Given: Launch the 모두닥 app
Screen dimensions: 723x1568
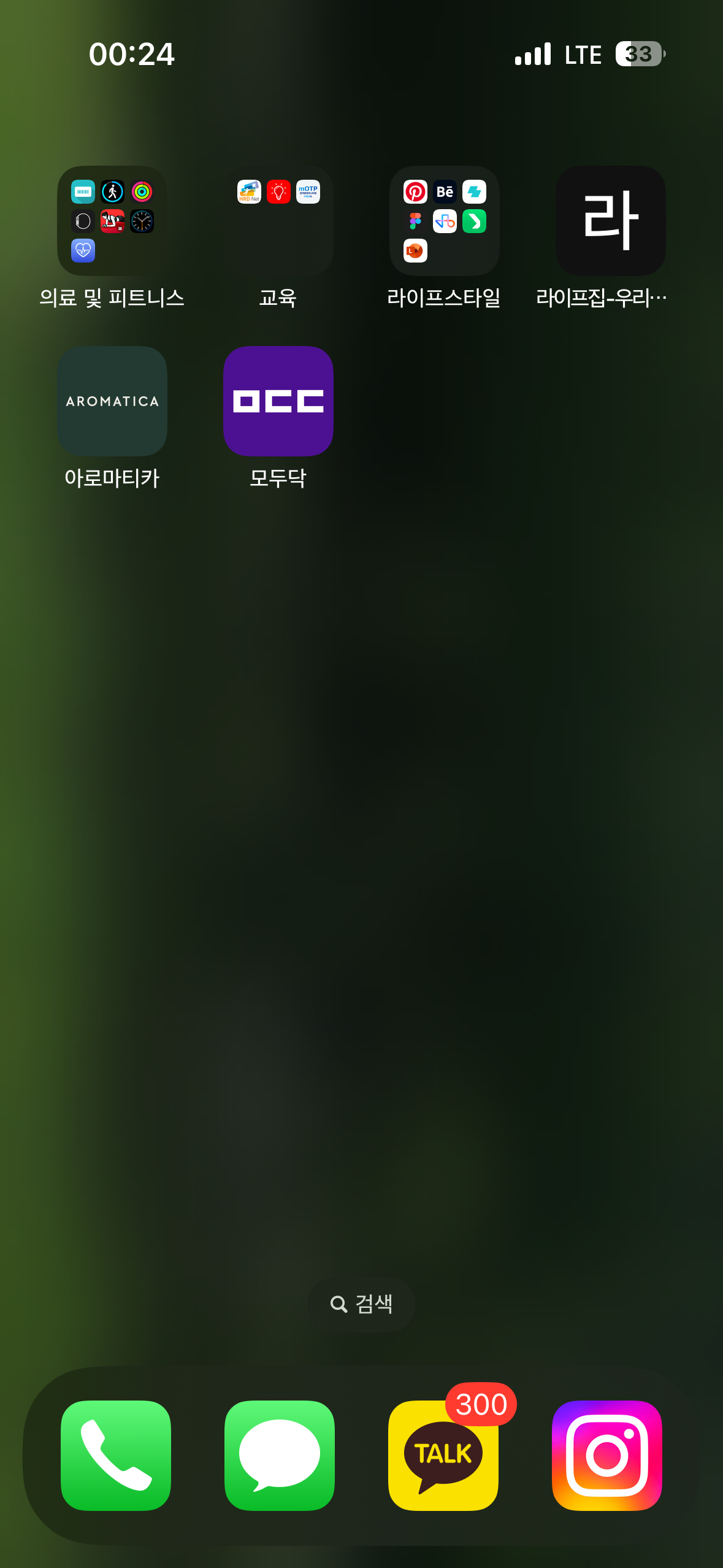Looking at the screenshot, I should tap(278, 401).
